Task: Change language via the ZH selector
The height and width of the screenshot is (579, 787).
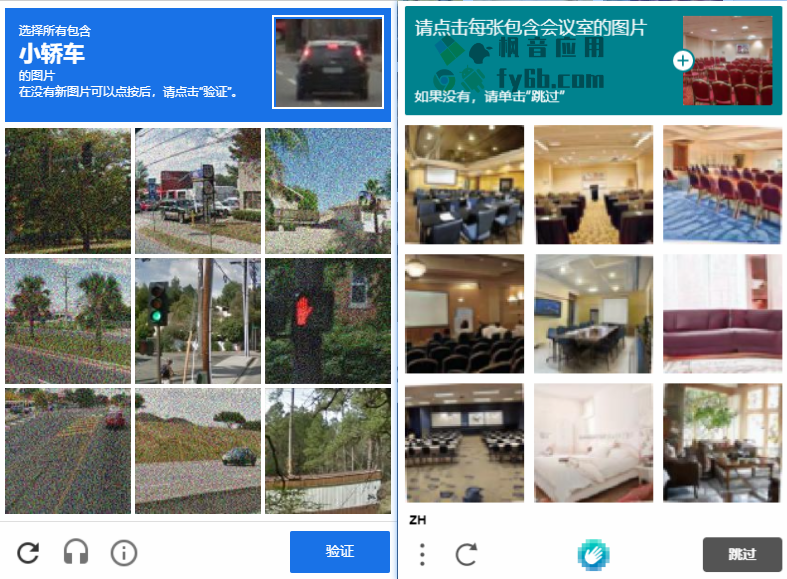Action: (x=417, y=520)
